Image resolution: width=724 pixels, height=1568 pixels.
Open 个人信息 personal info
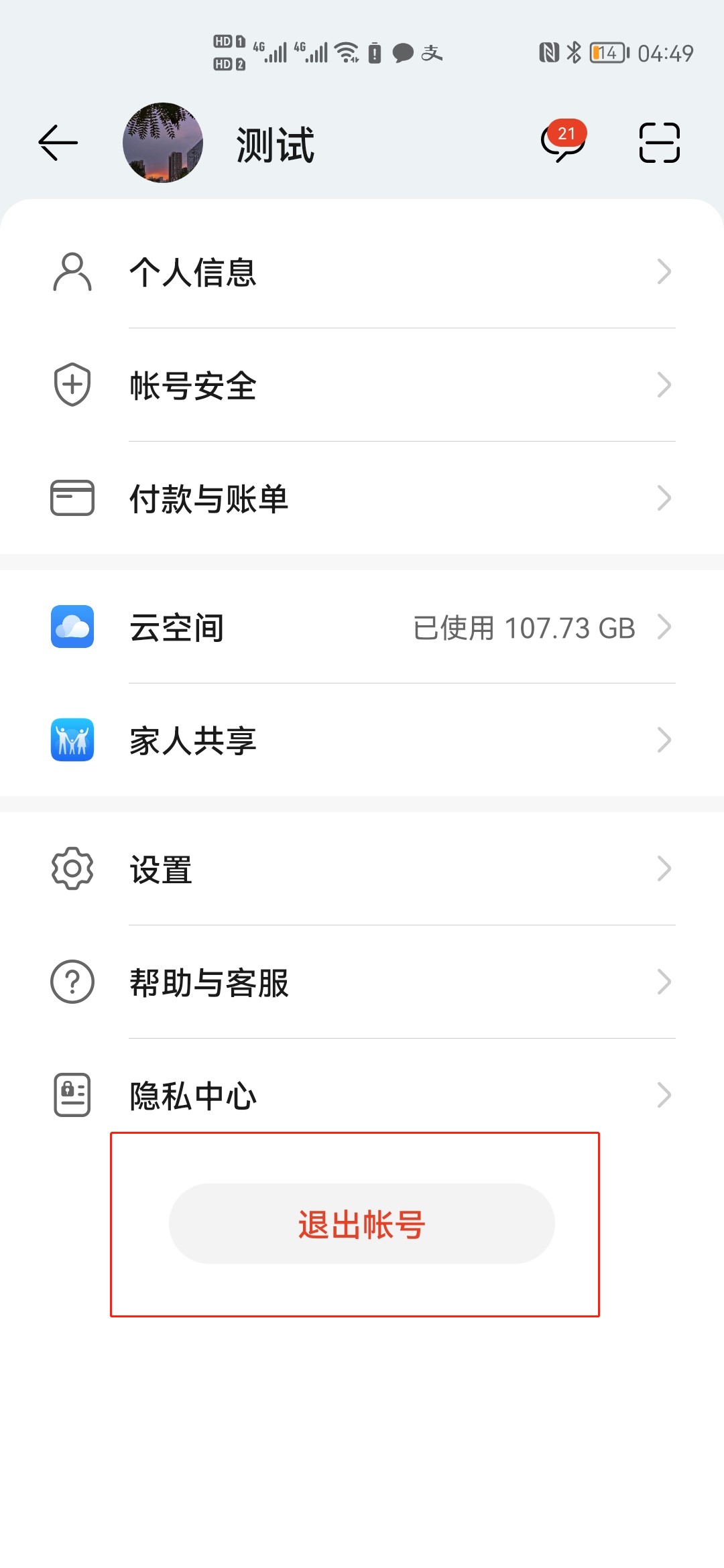pos(362,272)
